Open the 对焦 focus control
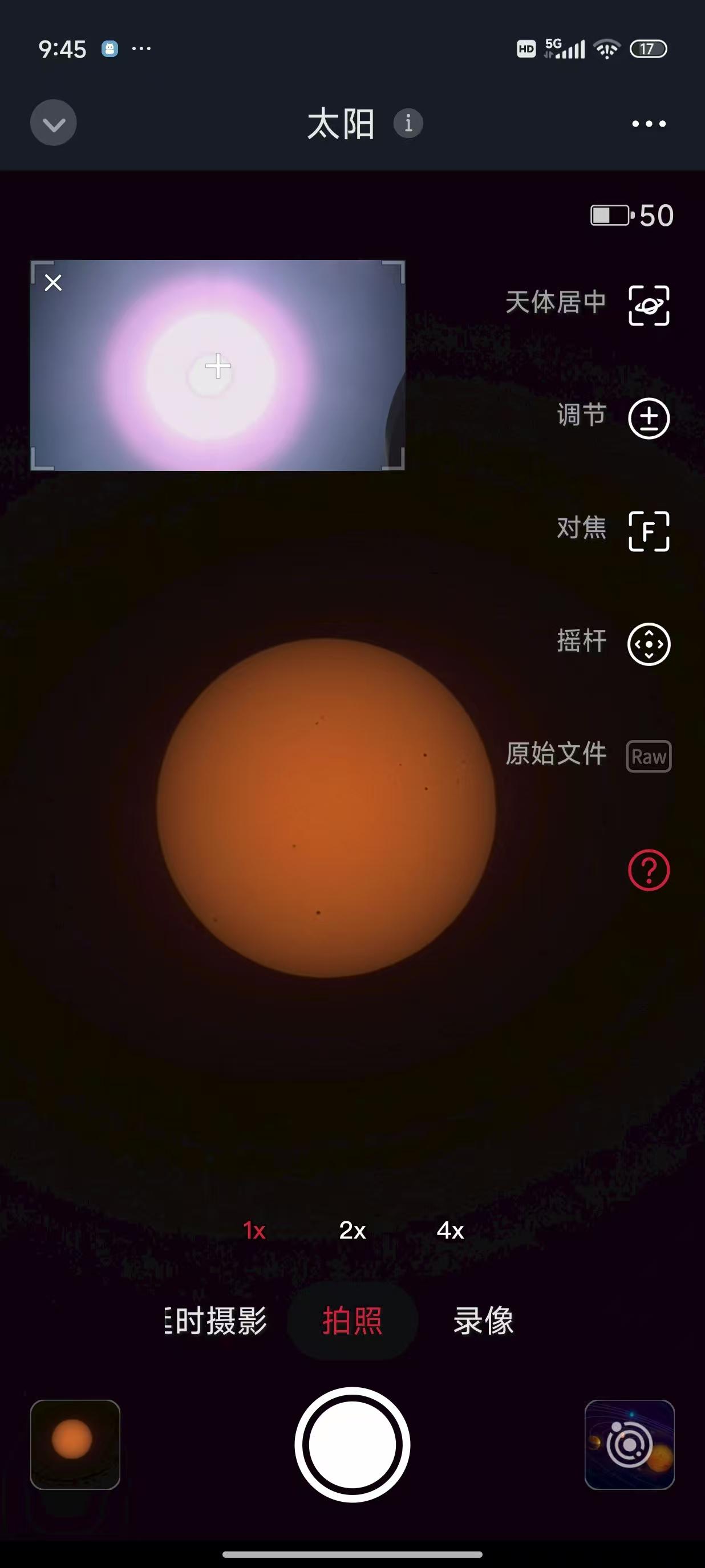The image size is (705, 1568). 649,531
